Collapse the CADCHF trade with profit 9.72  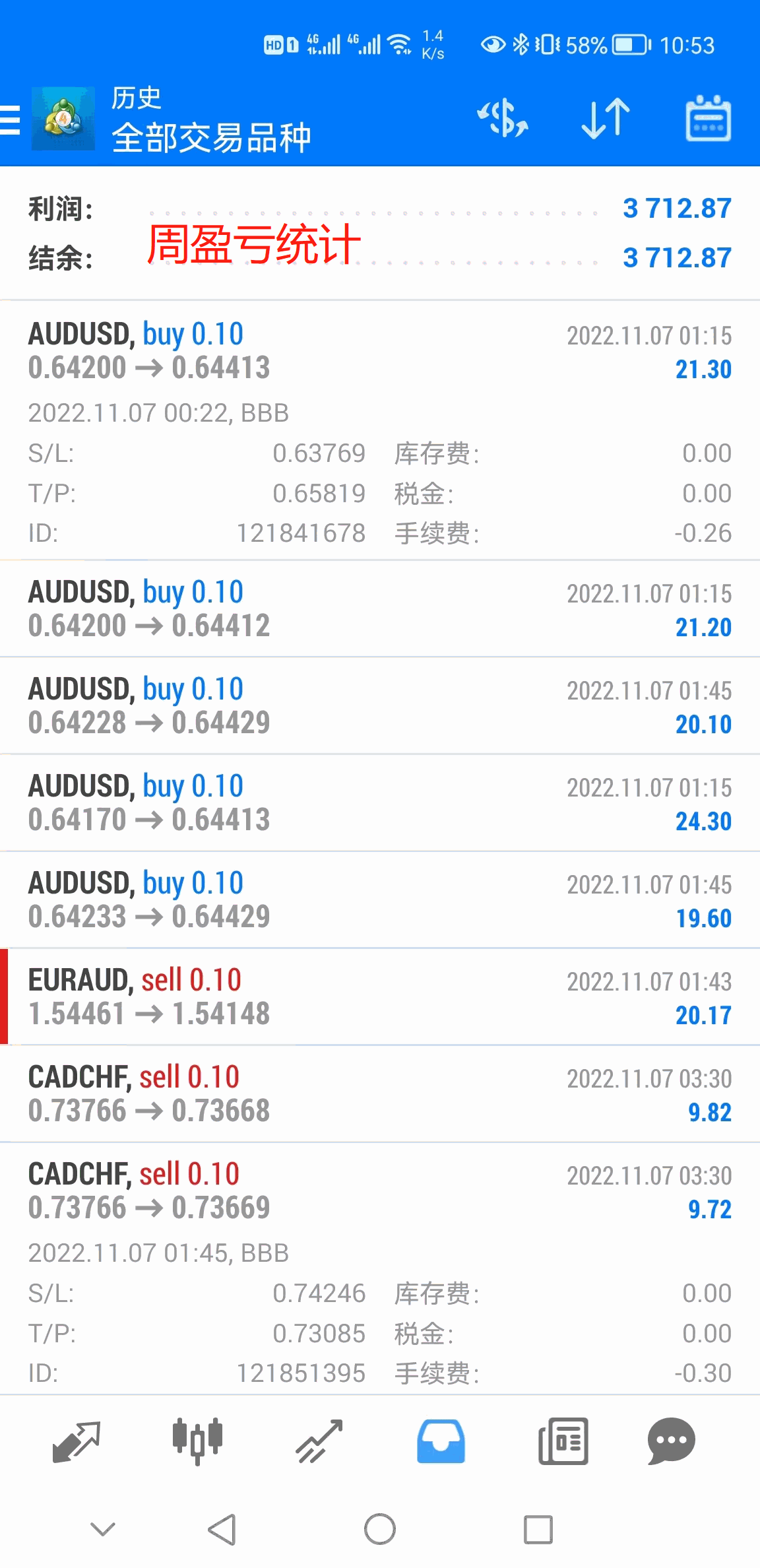click(380, 1268)
